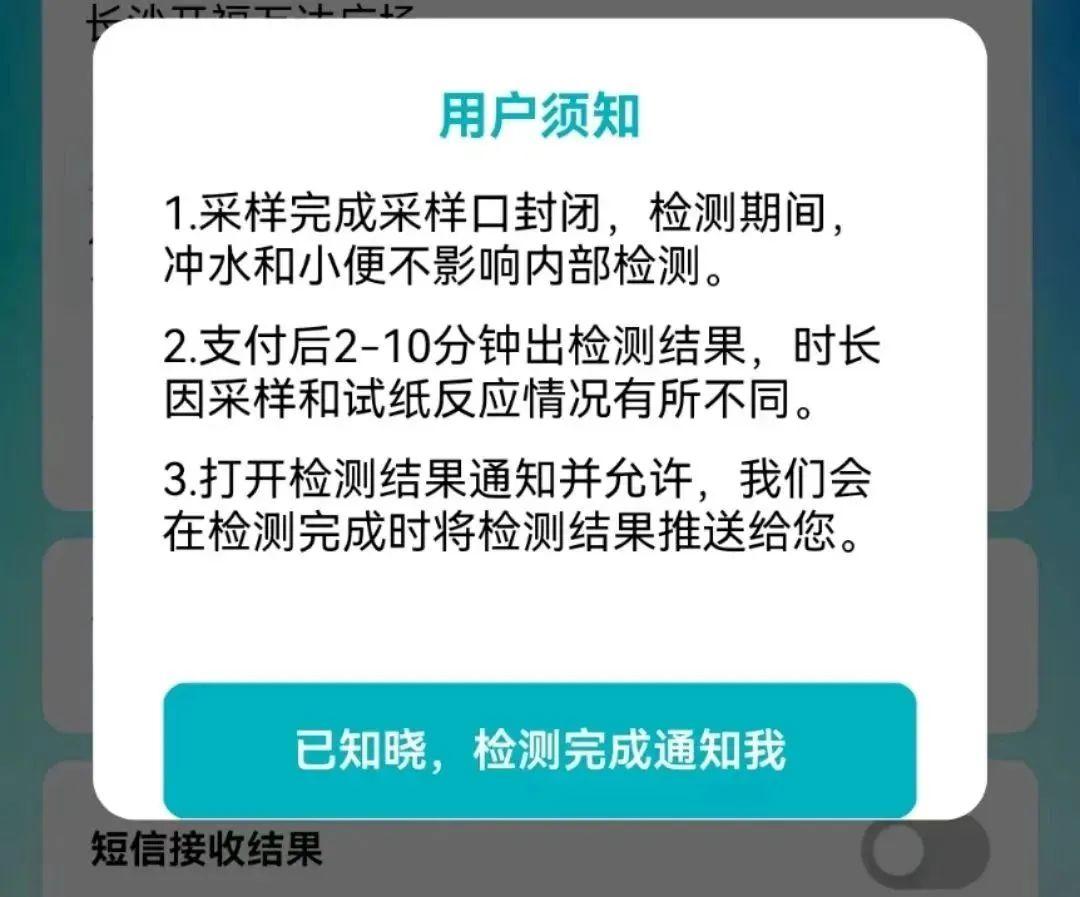Confirm with 已知晓，检测完成通知我 button

coord(539,750)
